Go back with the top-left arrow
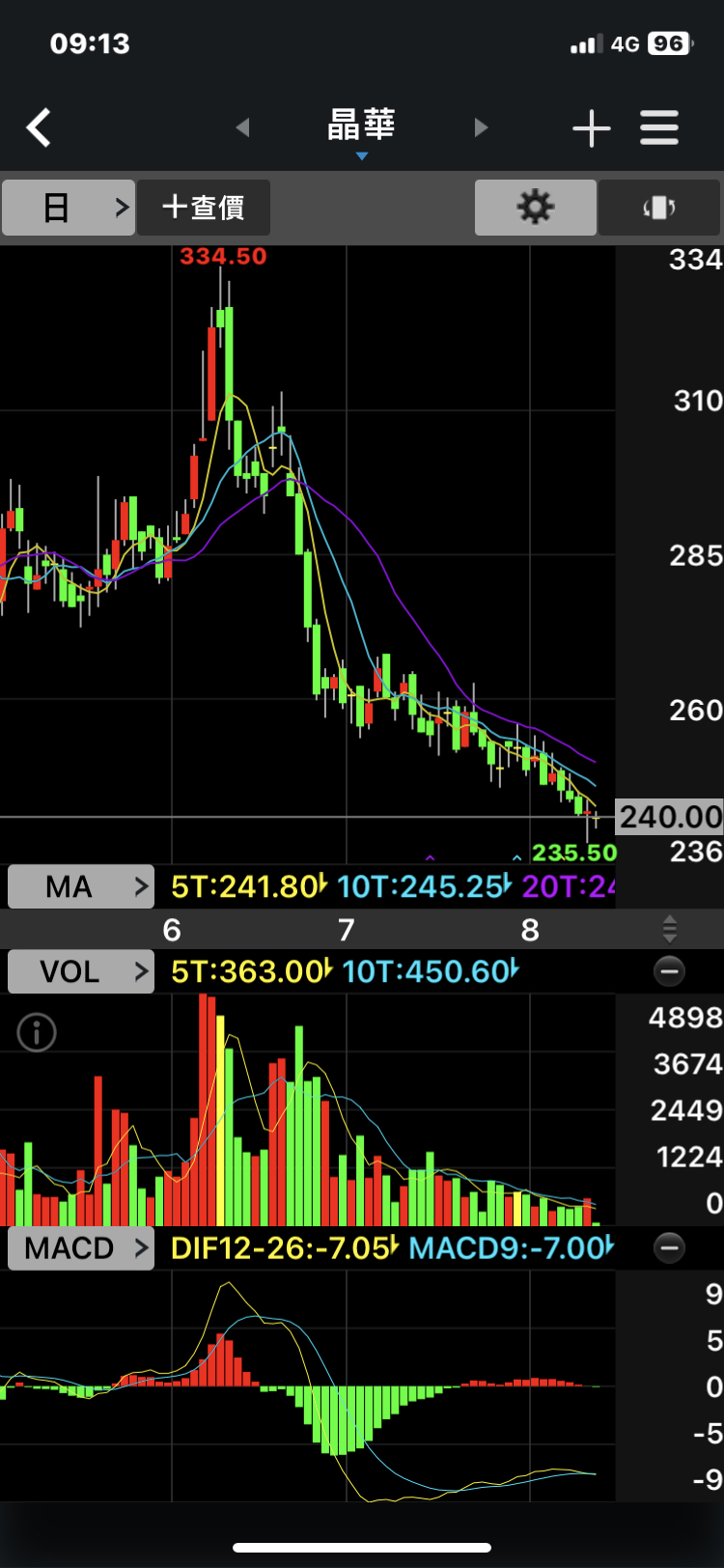This screenshot has width=724, height=1568. coord(39,127)
